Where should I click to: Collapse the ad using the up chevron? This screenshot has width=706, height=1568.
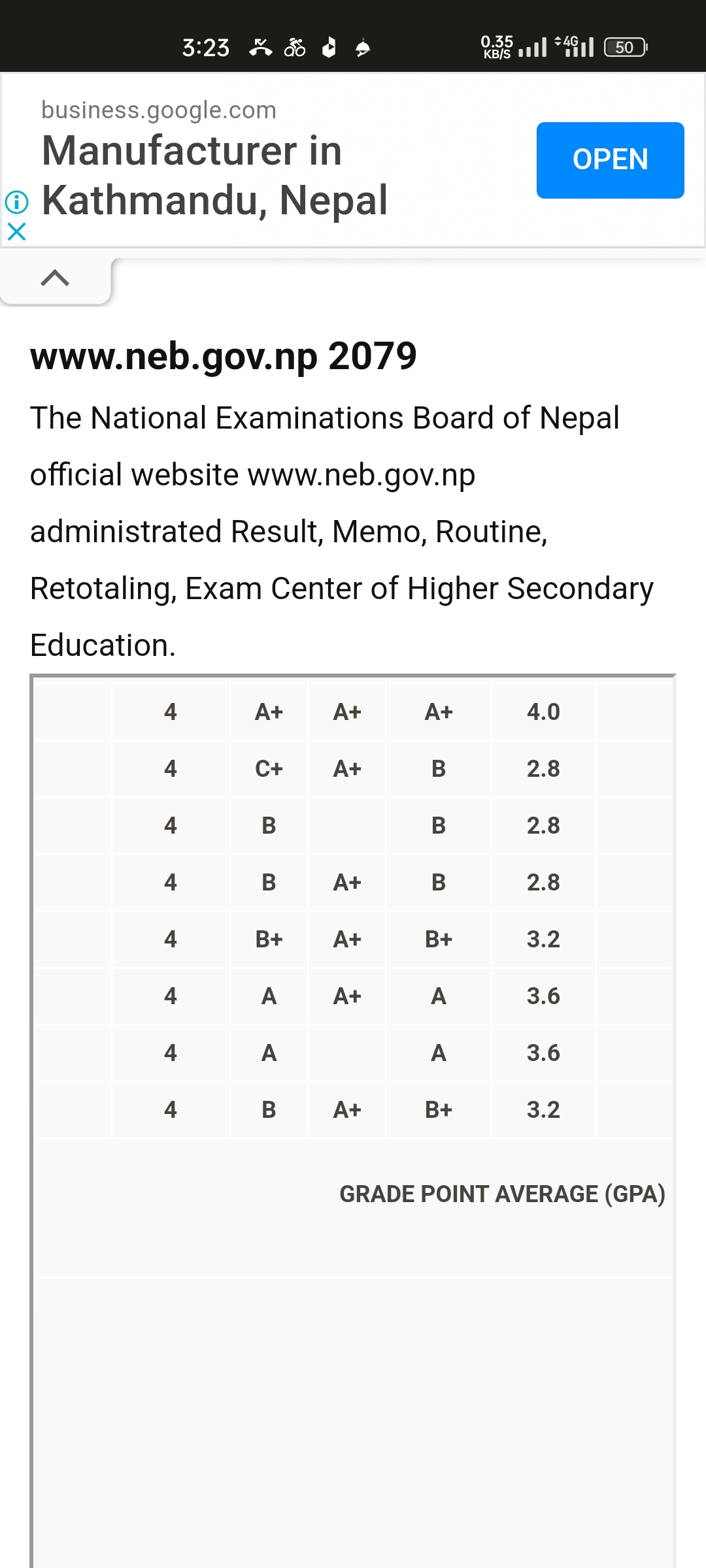55,278
